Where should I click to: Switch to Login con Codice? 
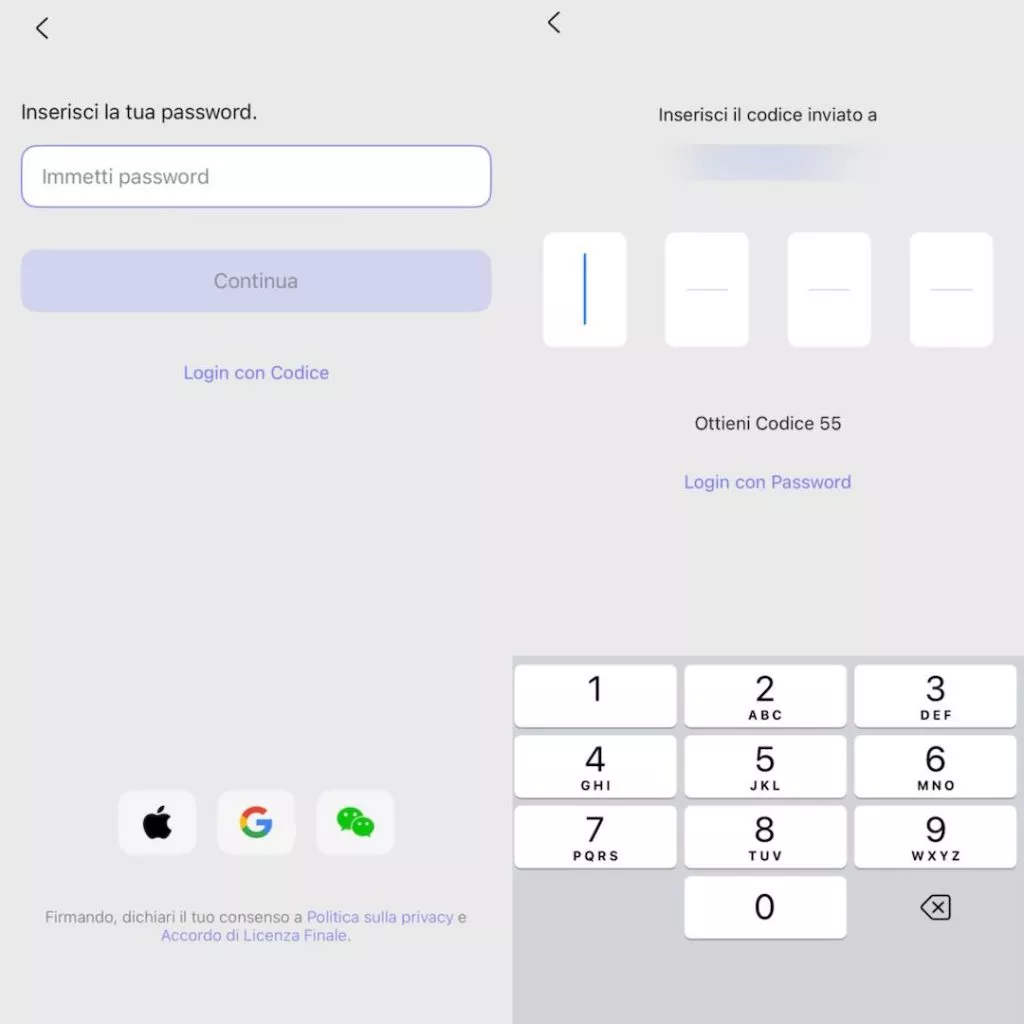(x=256, y=373)
